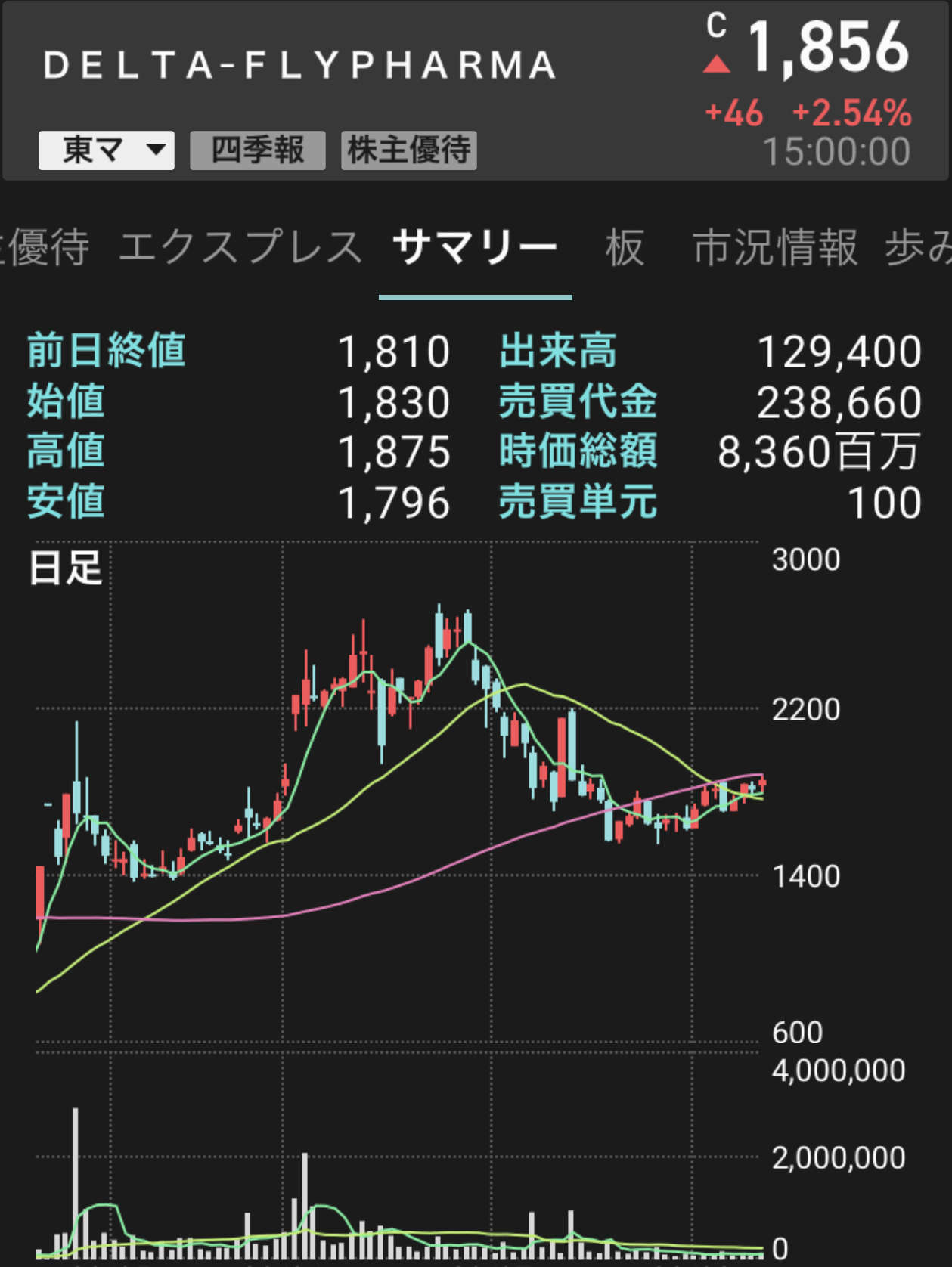Viewport: 952px width, 1267px height.
Task: Switch to the 板 order book tab
Action: click(x=625, y=247)
